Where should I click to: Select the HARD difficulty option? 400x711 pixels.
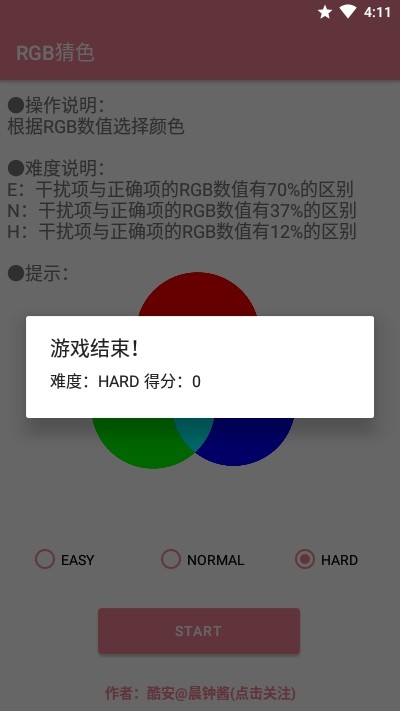326,560
